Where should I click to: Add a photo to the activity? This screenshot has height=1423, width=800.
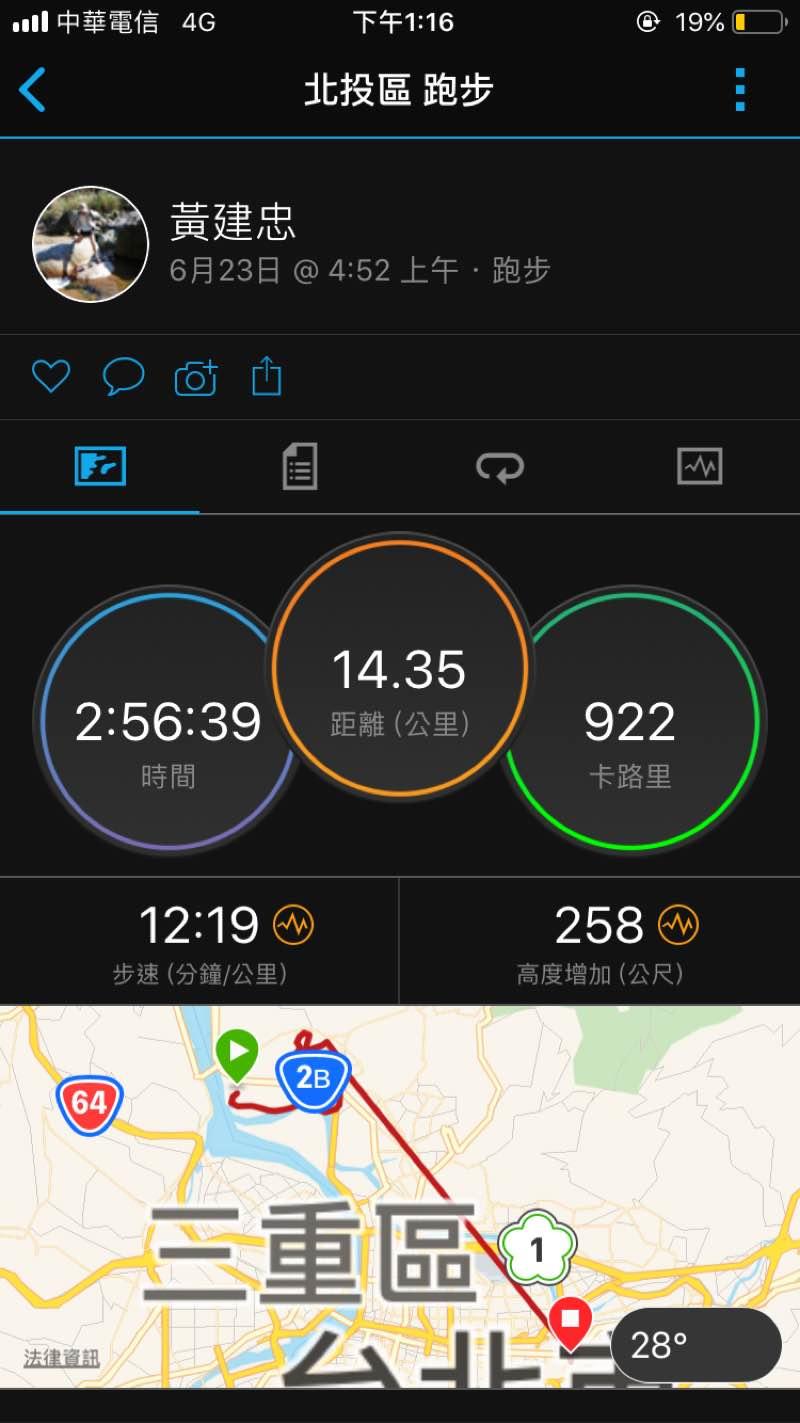click(196, 377)
